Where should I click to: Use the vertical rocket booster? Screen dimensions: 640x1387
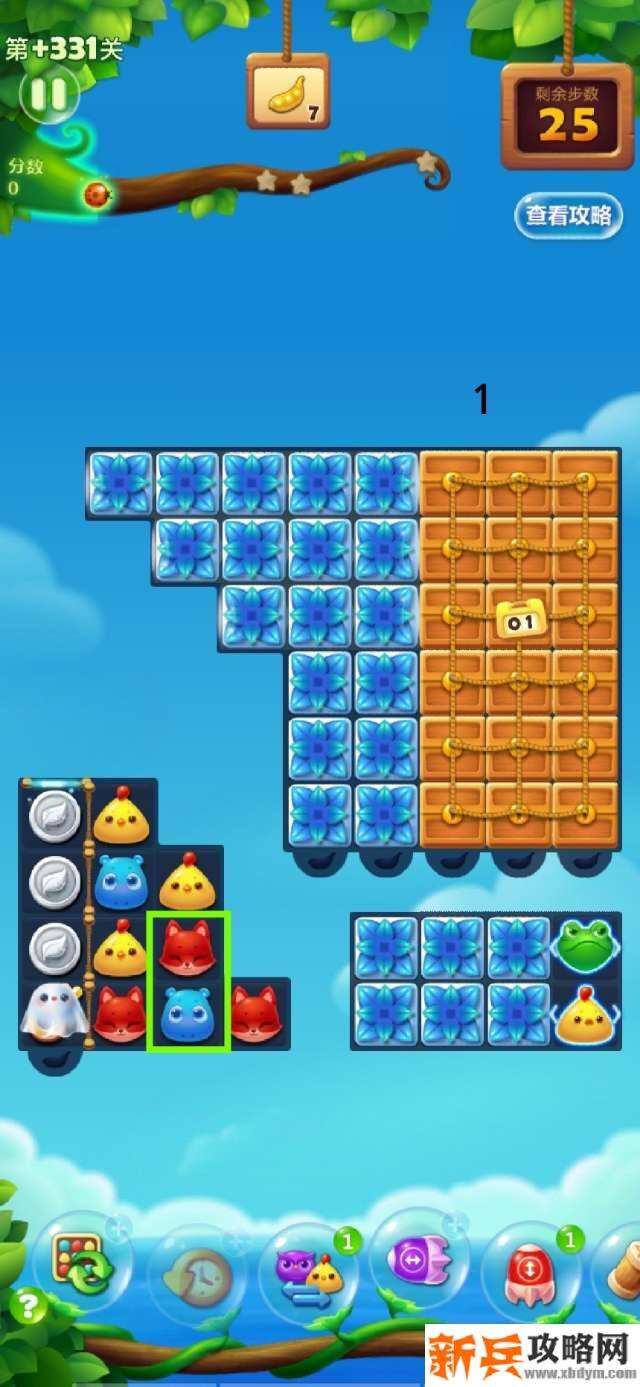530,1272
